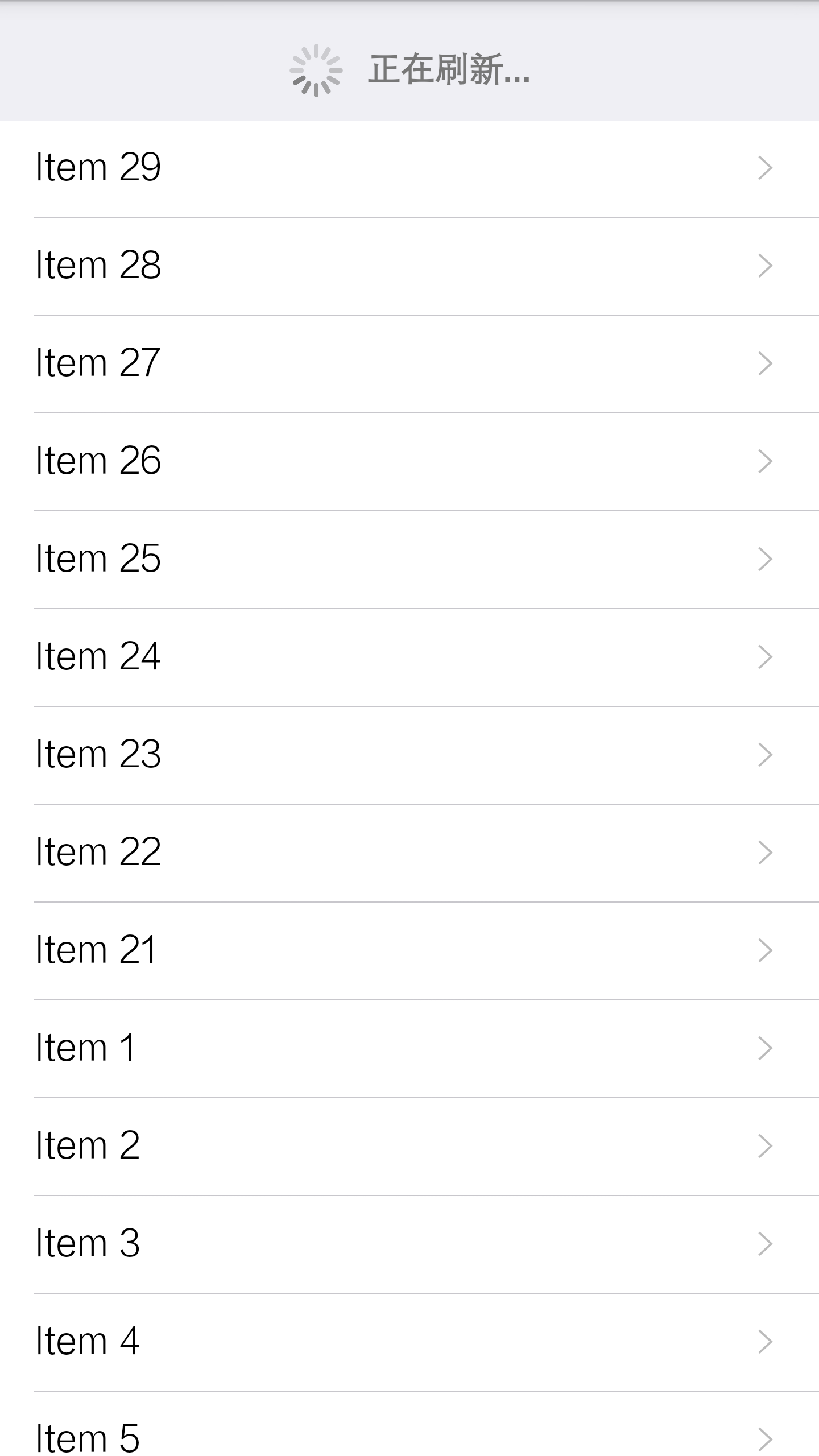This screenshot has width=819, height=1456.
Task: Tap the Item 5 row
Action: tap(409, 1424)
